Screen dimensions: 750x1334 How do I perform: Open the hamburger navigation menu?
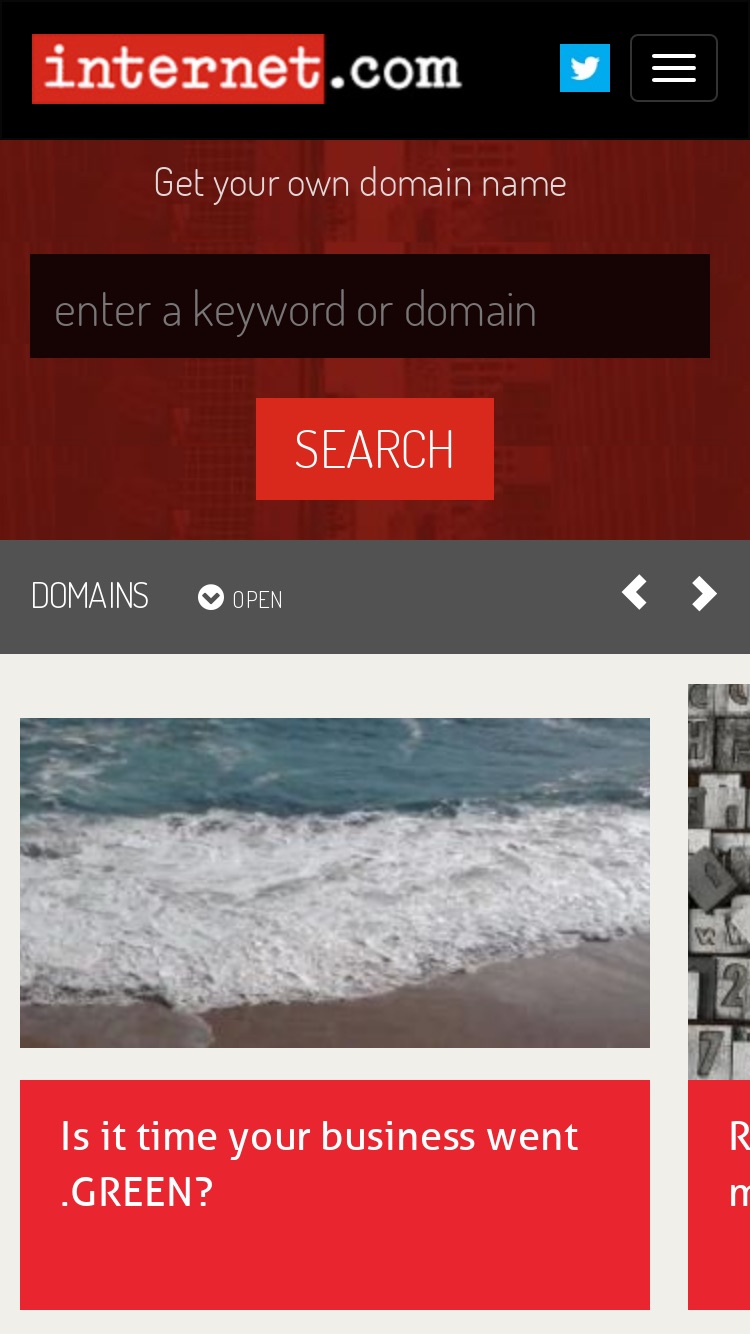(674, 68)
